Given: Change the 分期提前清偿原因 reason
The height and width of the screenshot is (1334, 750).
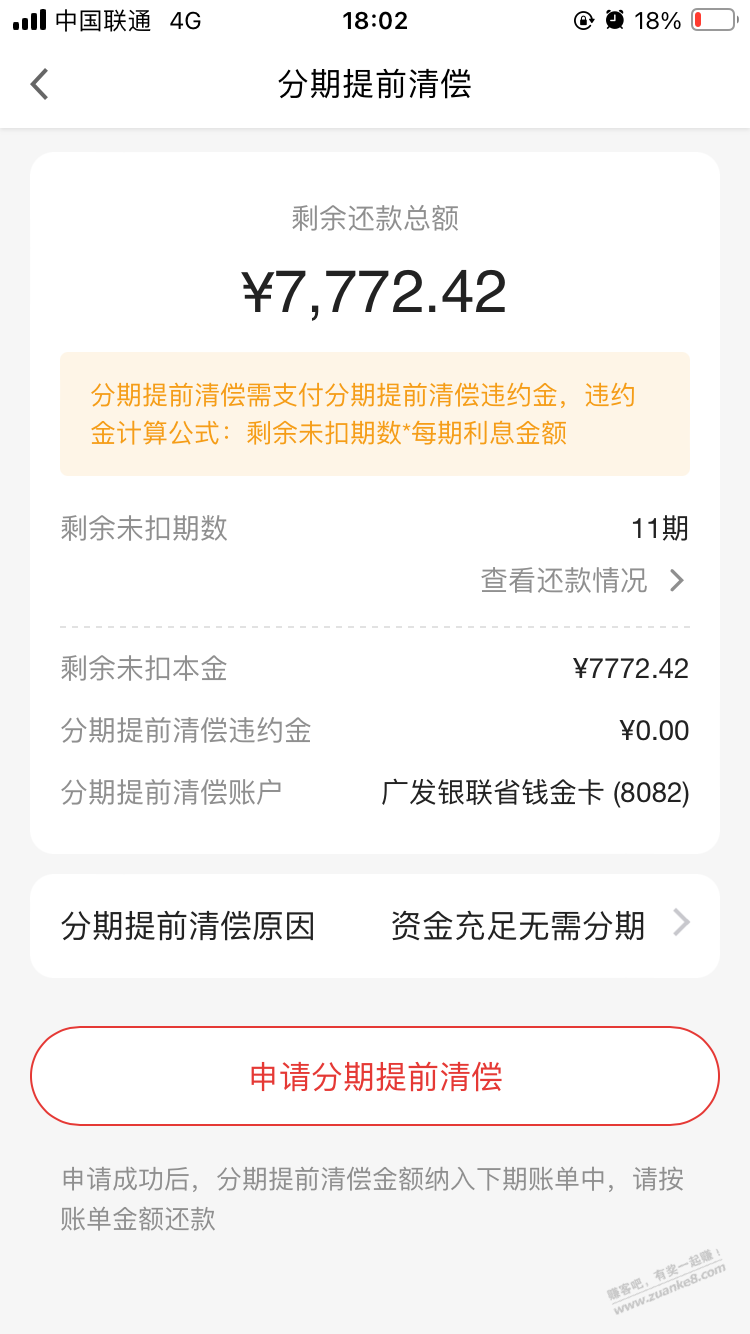Looking at the screenshot, I should (540, 925).
